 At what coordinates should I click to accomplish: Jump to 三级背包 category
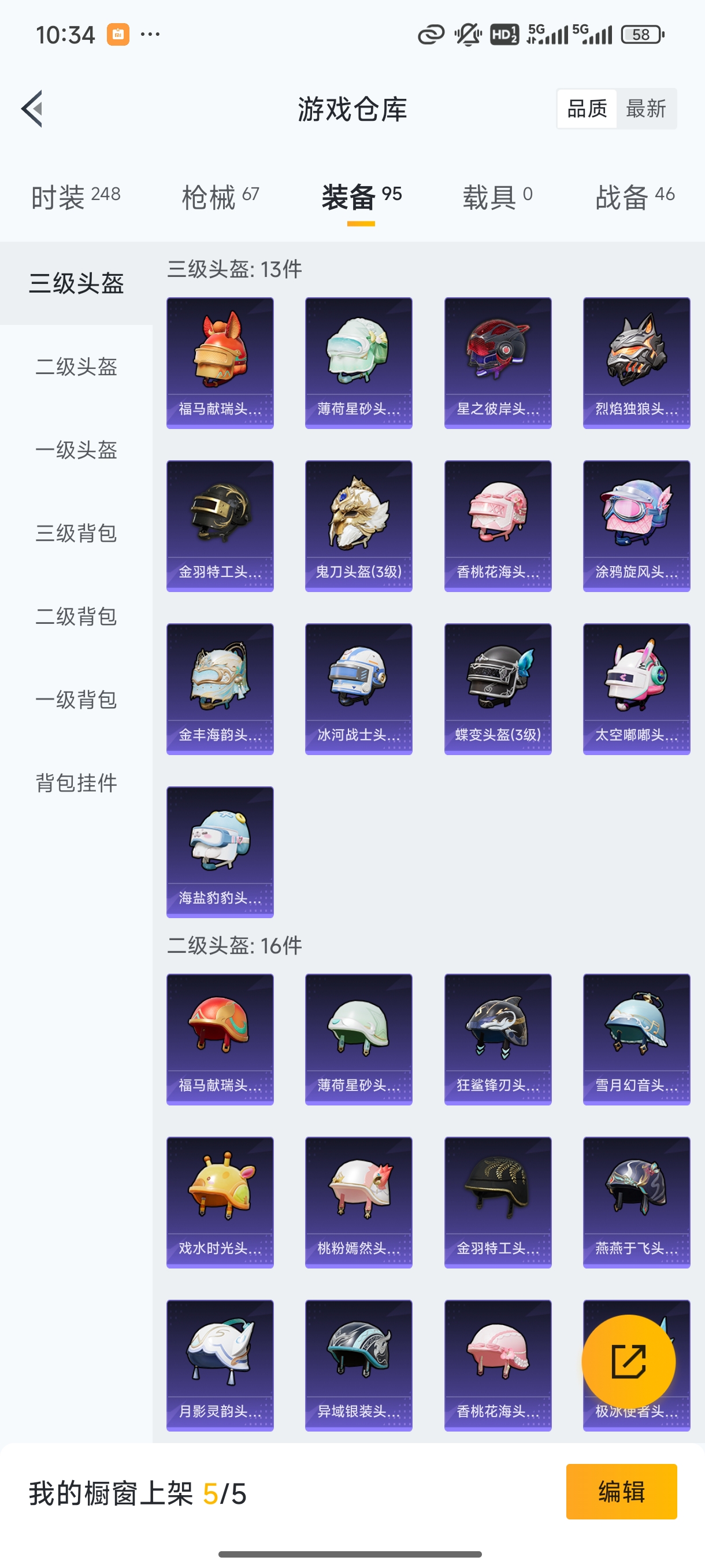(76, 533)
